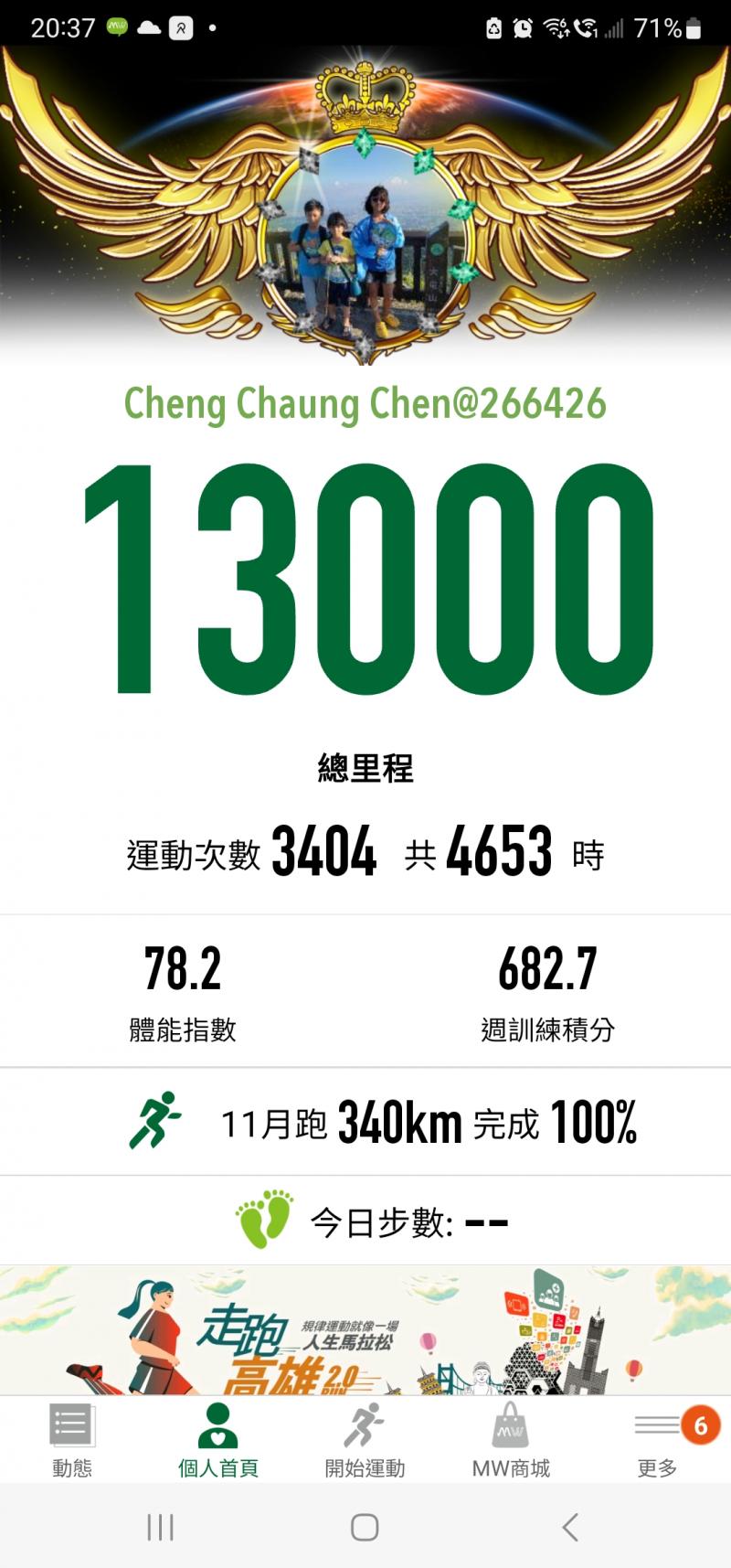Select the 開始運動 tab

pyautogui.click(x=365, y=1438)
